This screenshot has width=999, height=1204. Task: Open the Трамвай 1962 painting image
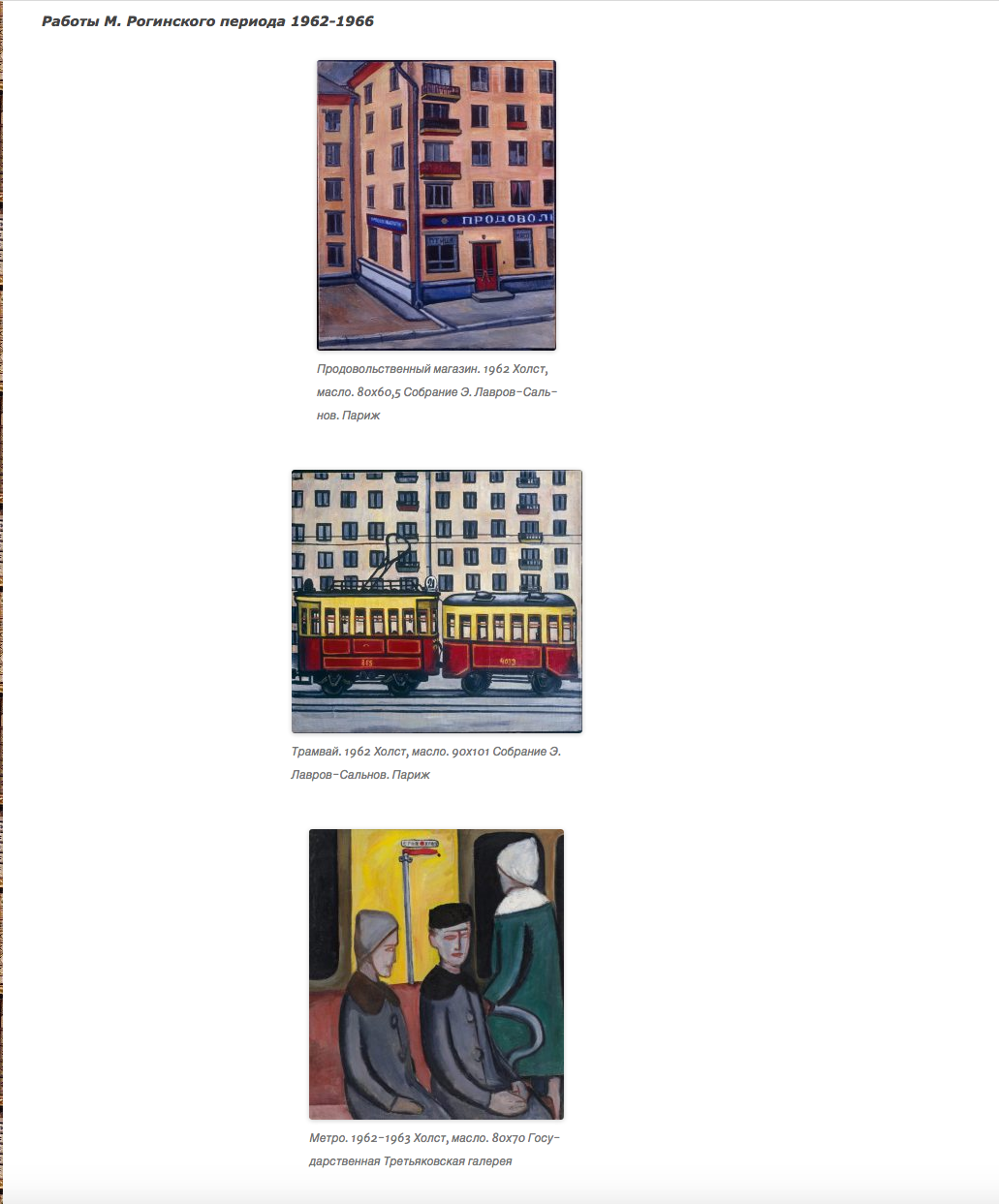[x=436, y=601]
